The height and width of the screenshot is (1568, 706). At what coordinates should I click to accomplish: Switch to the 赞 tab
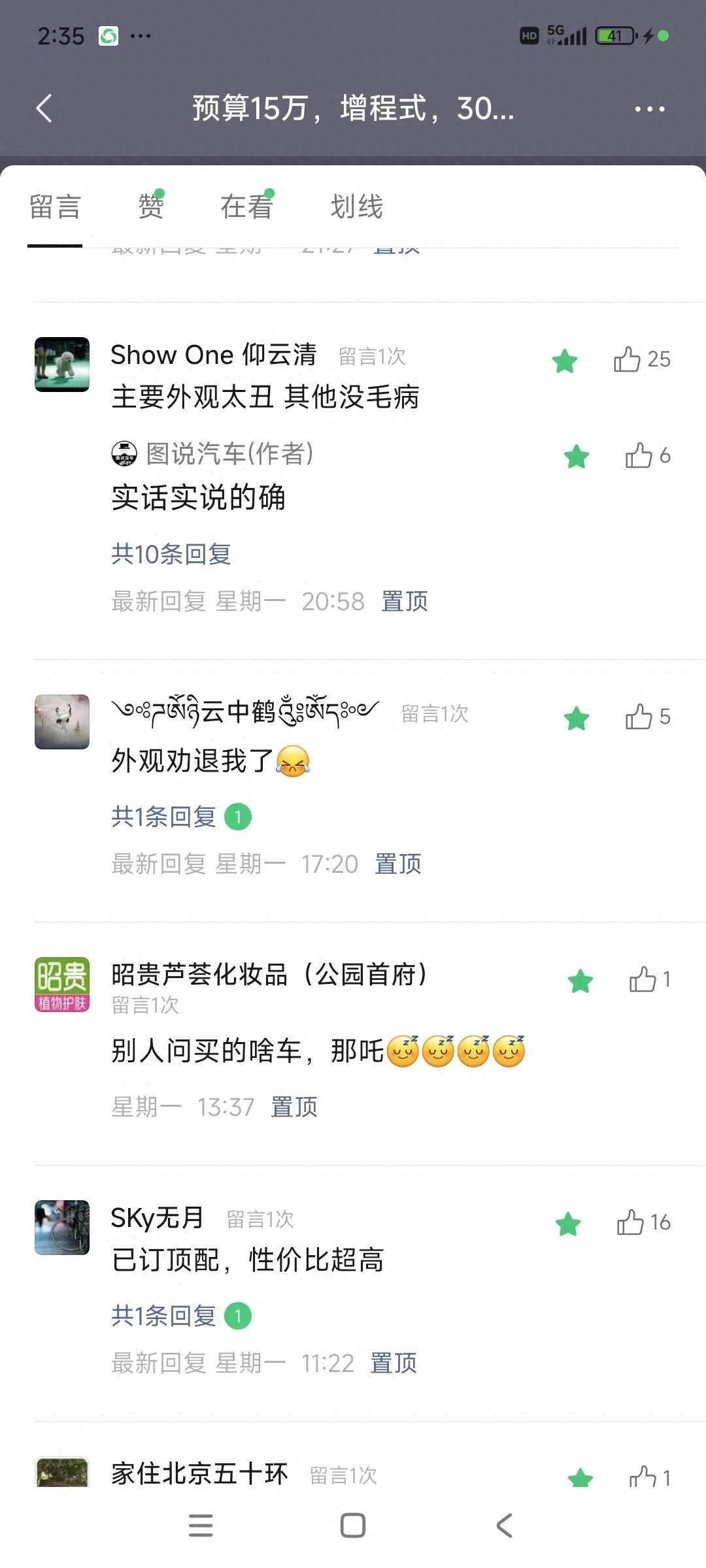(150, 207)
